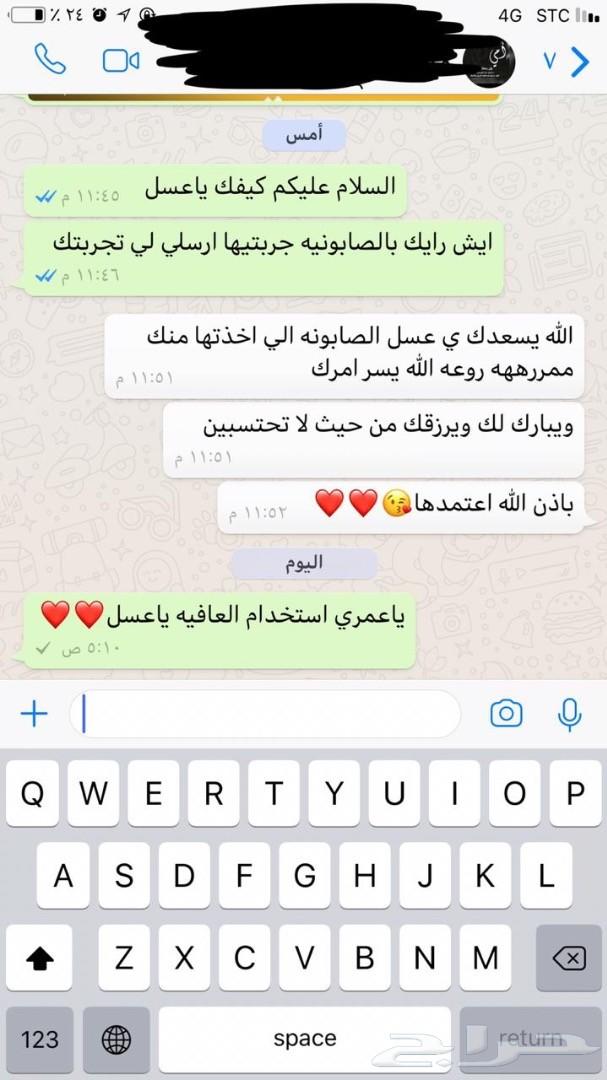
Task: Switch keyboard language with globe key
Action: (116, 1039)
